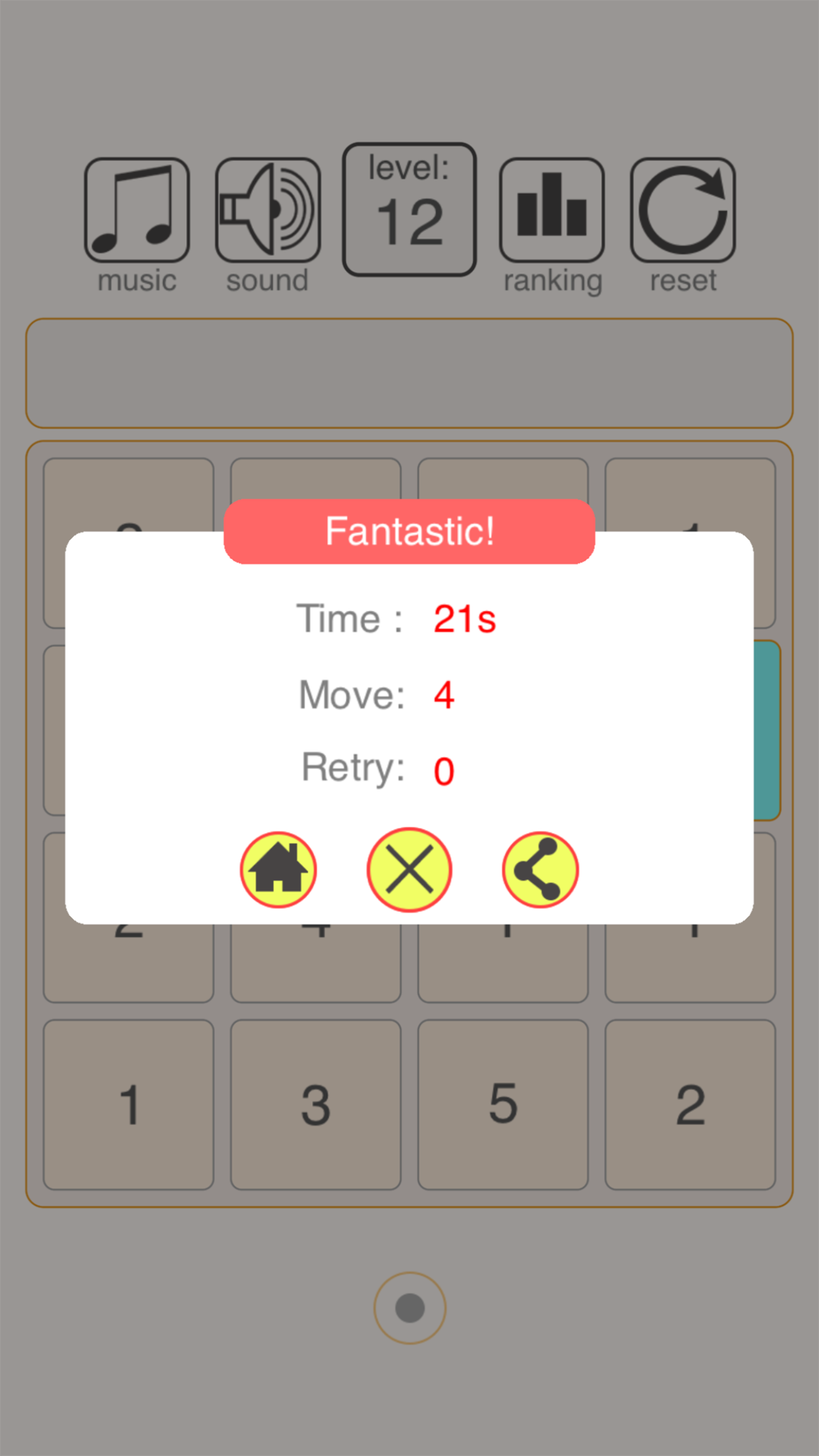Open the ranking leaderboard
This screenshot has height=1456, width=819.
552,210
